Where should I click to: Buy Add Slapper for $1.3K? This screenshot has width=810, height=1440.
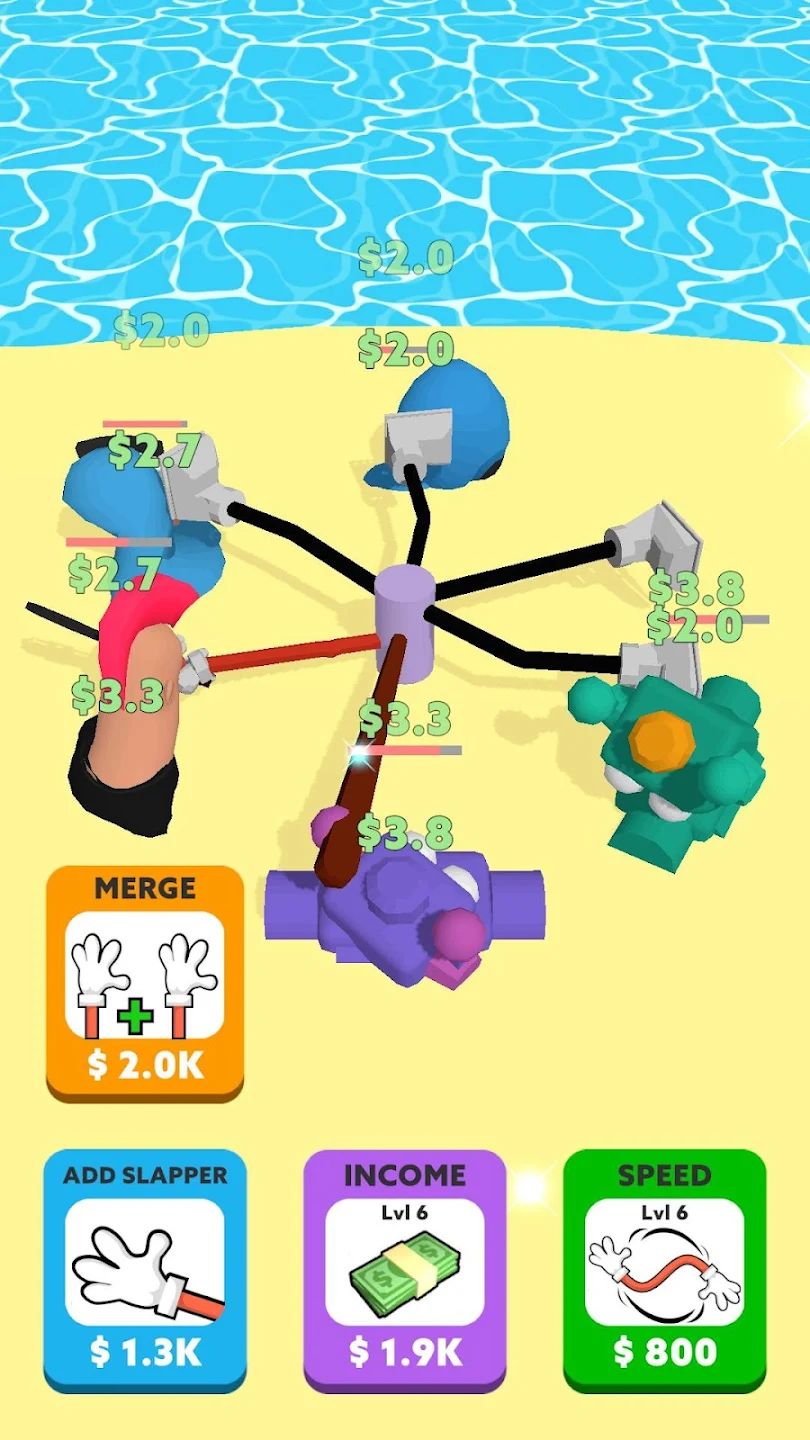point(145,1268)
